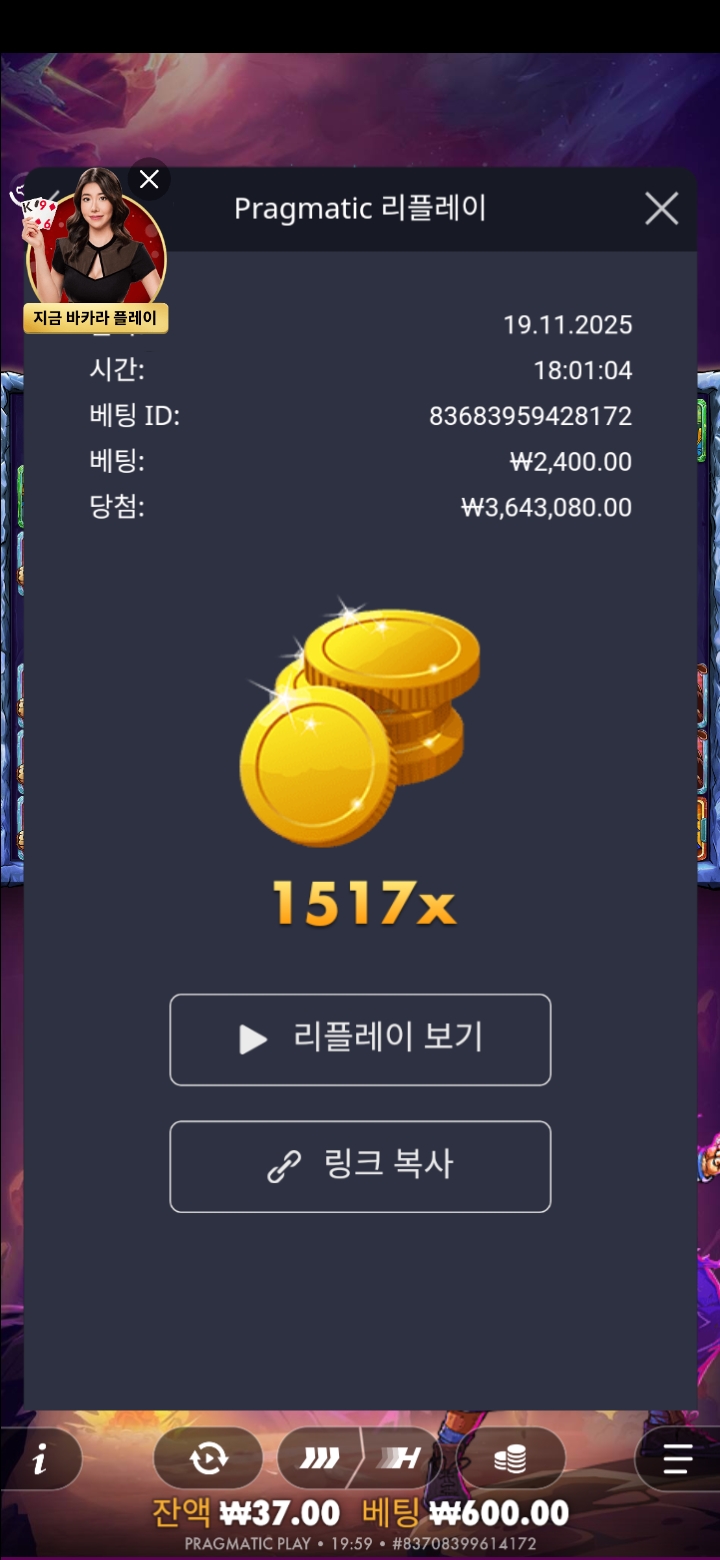Viewport: 720px width, 1560px height.
Task: Close the Pragmatic 리플레이 dialog
Action: (661, 209)
